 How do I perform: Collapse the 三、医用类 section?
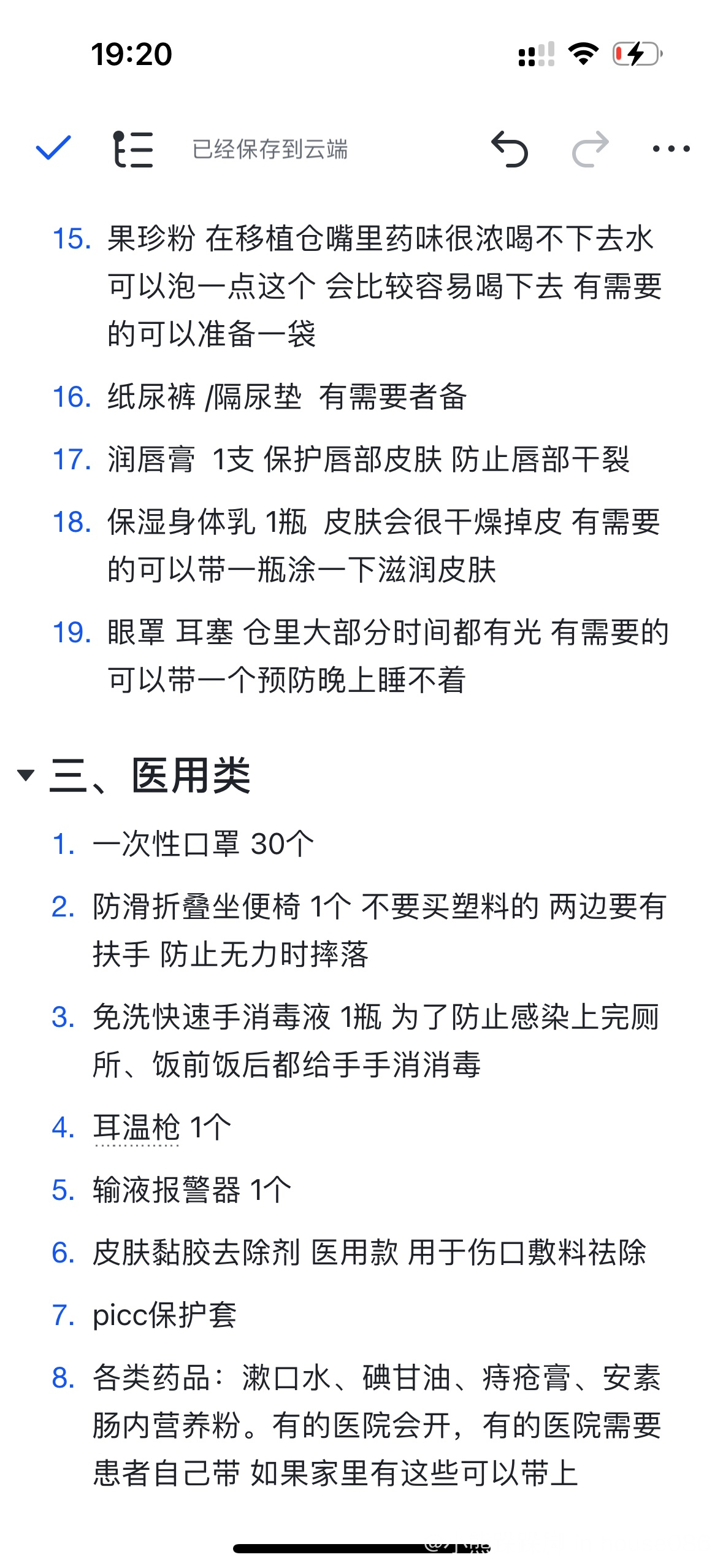[26, 775]
